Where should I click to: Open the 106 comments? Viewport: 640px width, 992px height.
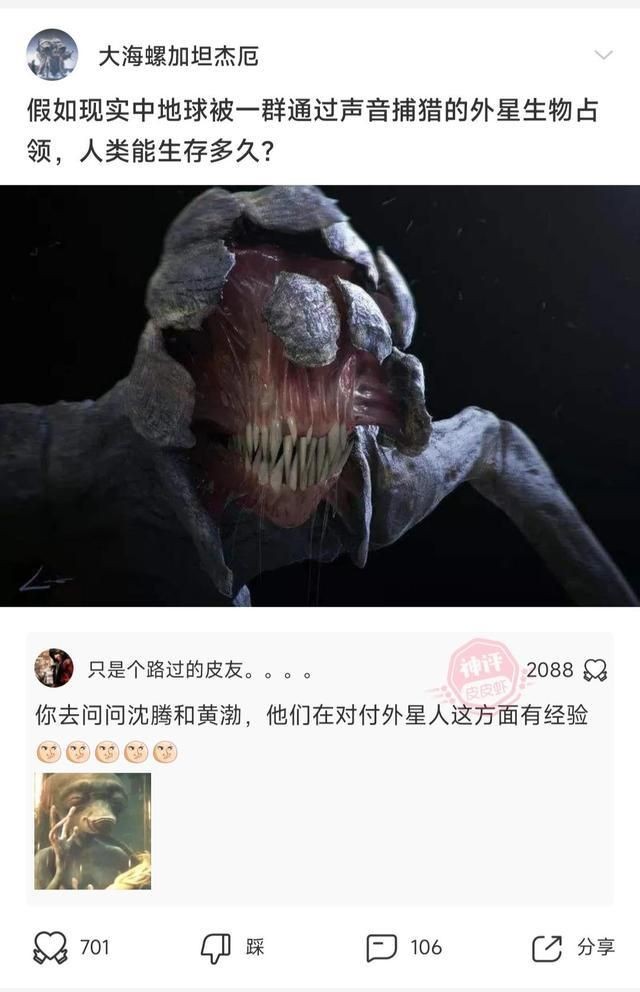[x=382, y=947]
